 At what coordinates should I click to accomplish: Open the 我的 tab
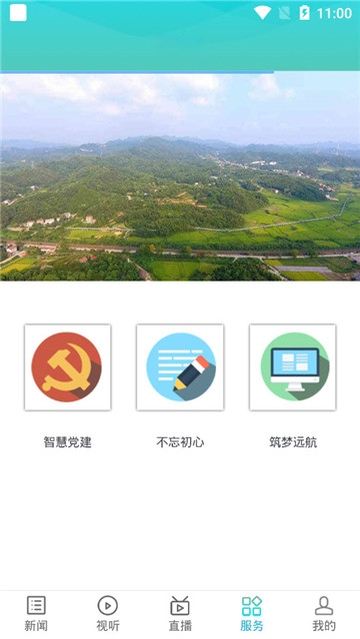(324, 614)
